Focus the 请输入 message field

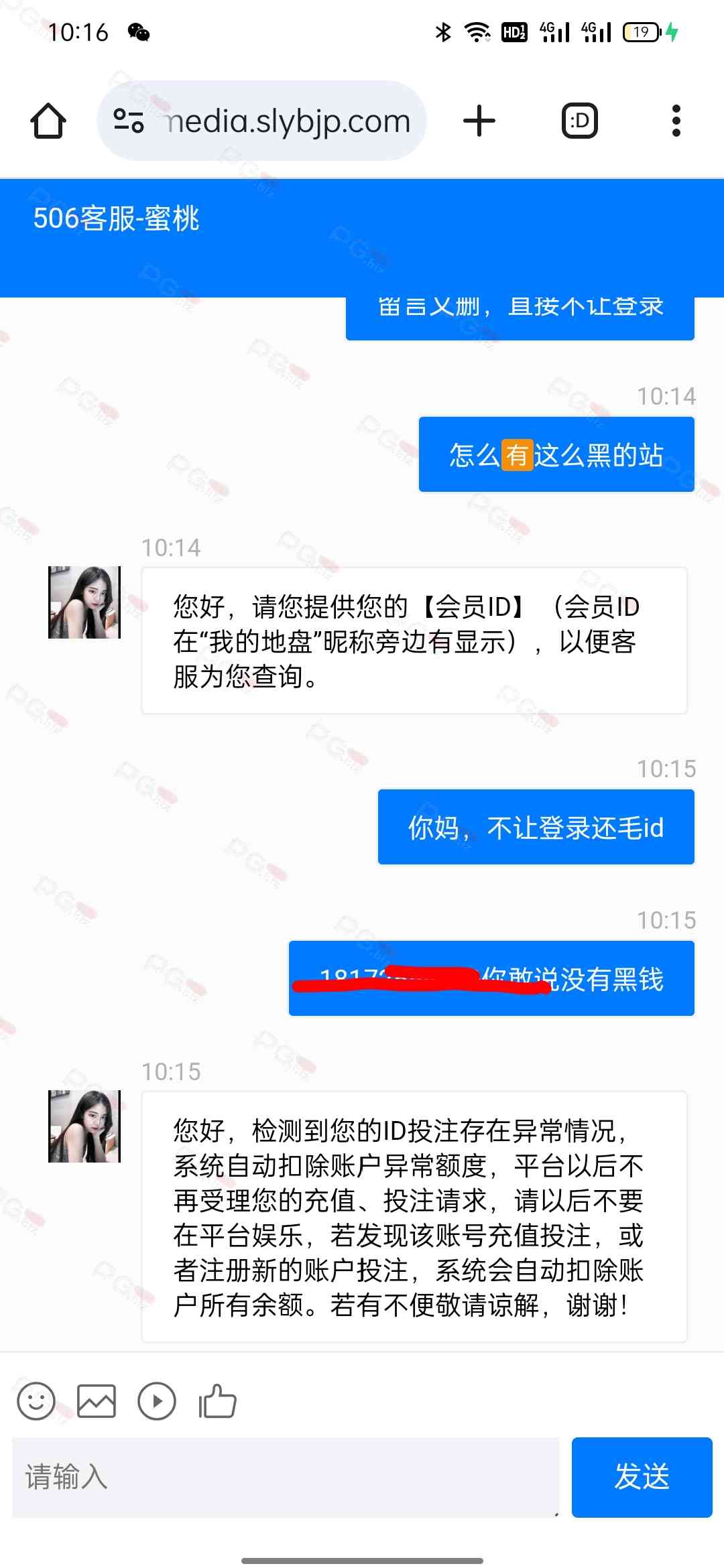click(286, 1477)
